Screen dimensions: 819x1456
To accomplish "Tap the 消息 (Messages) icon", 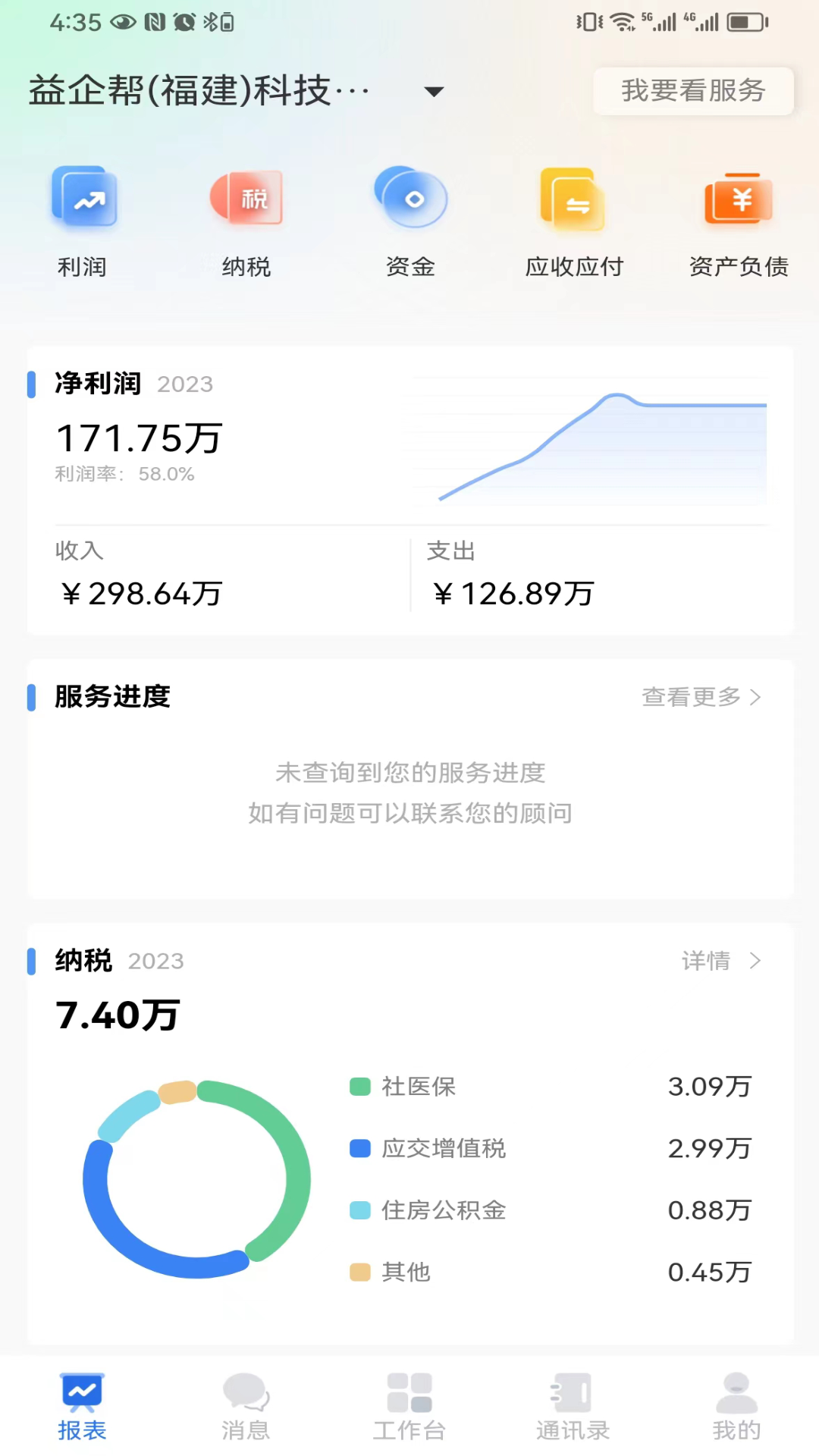I will point(246,1395).
